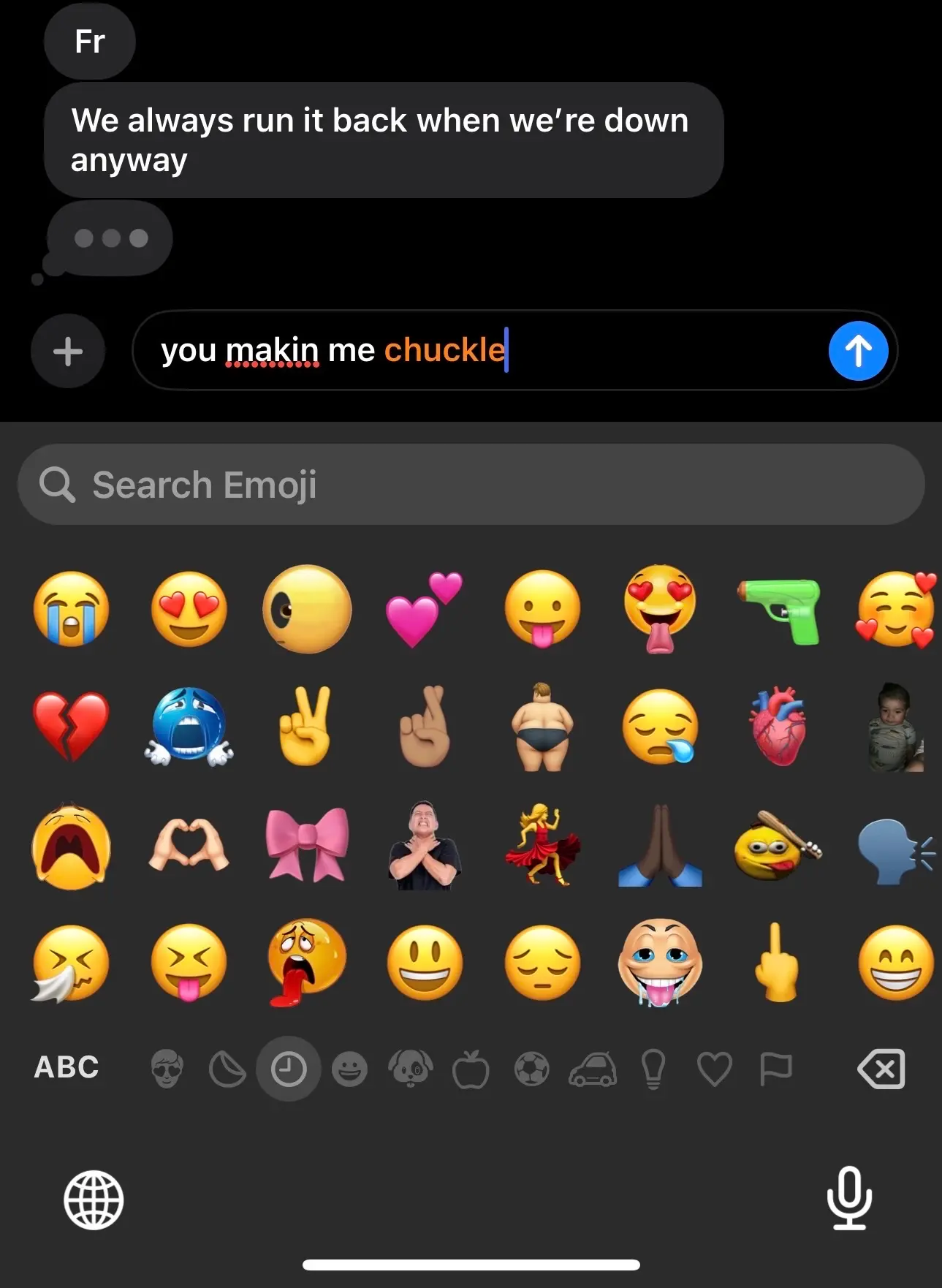This screenshot has height=1288, width=942.
Task: Insert the broken heart emoji
Action: pos(71,726)
